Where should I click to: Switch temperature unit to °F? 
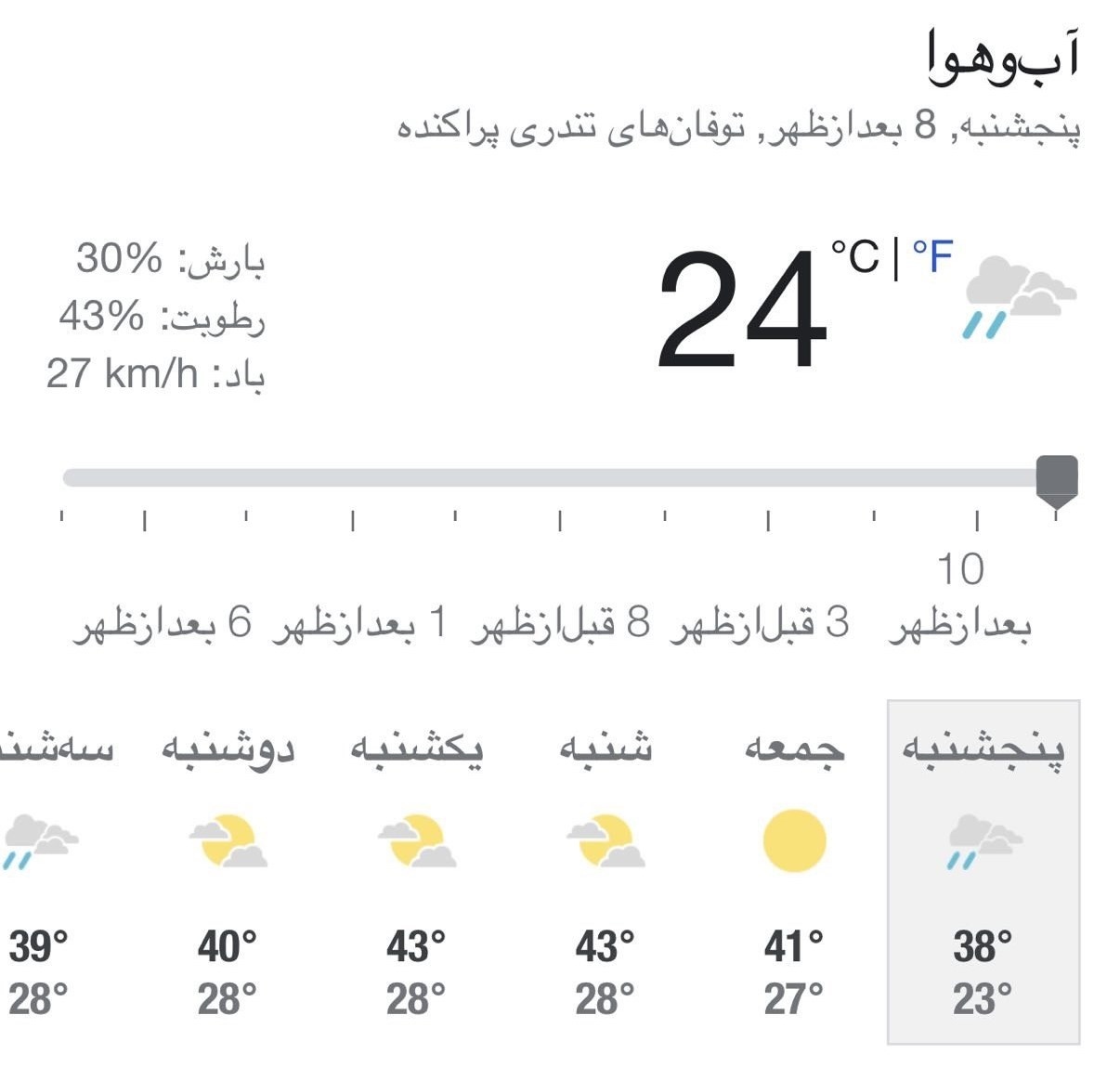coord(932,256)
